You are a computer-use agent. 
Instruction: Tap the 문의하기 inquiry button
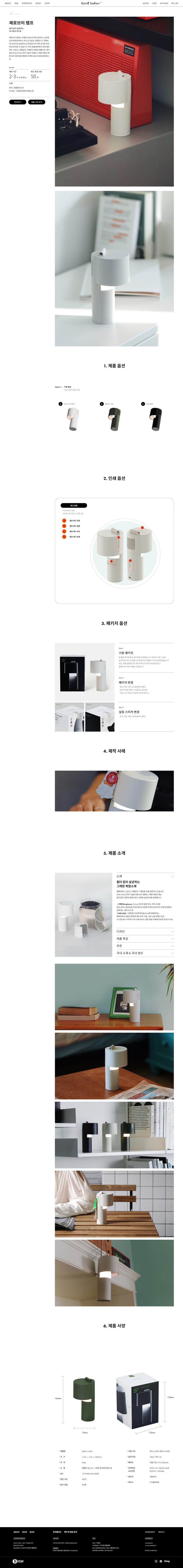[x=18, y=102]
